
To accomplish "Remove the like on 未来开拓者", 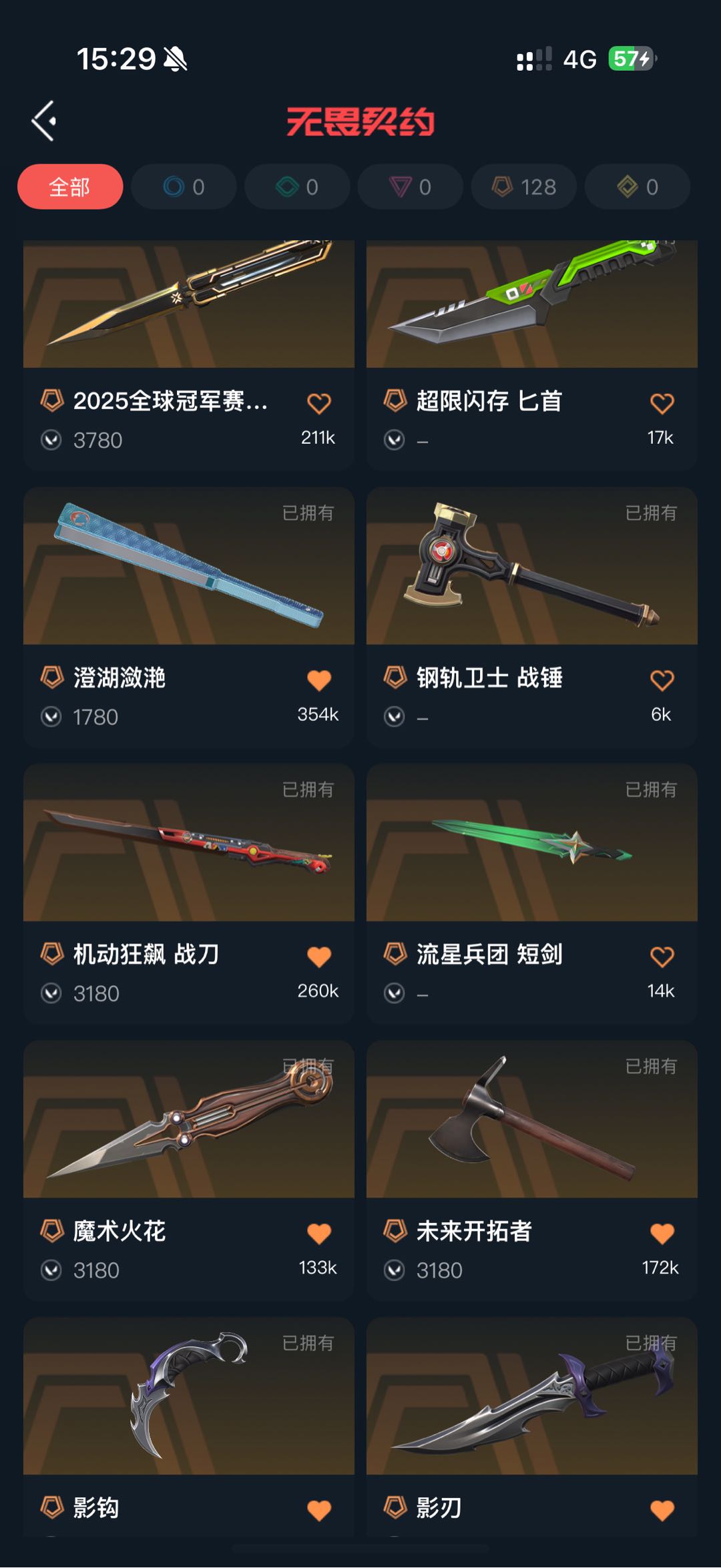I will pyautogui.click(x=662, y=1234).
